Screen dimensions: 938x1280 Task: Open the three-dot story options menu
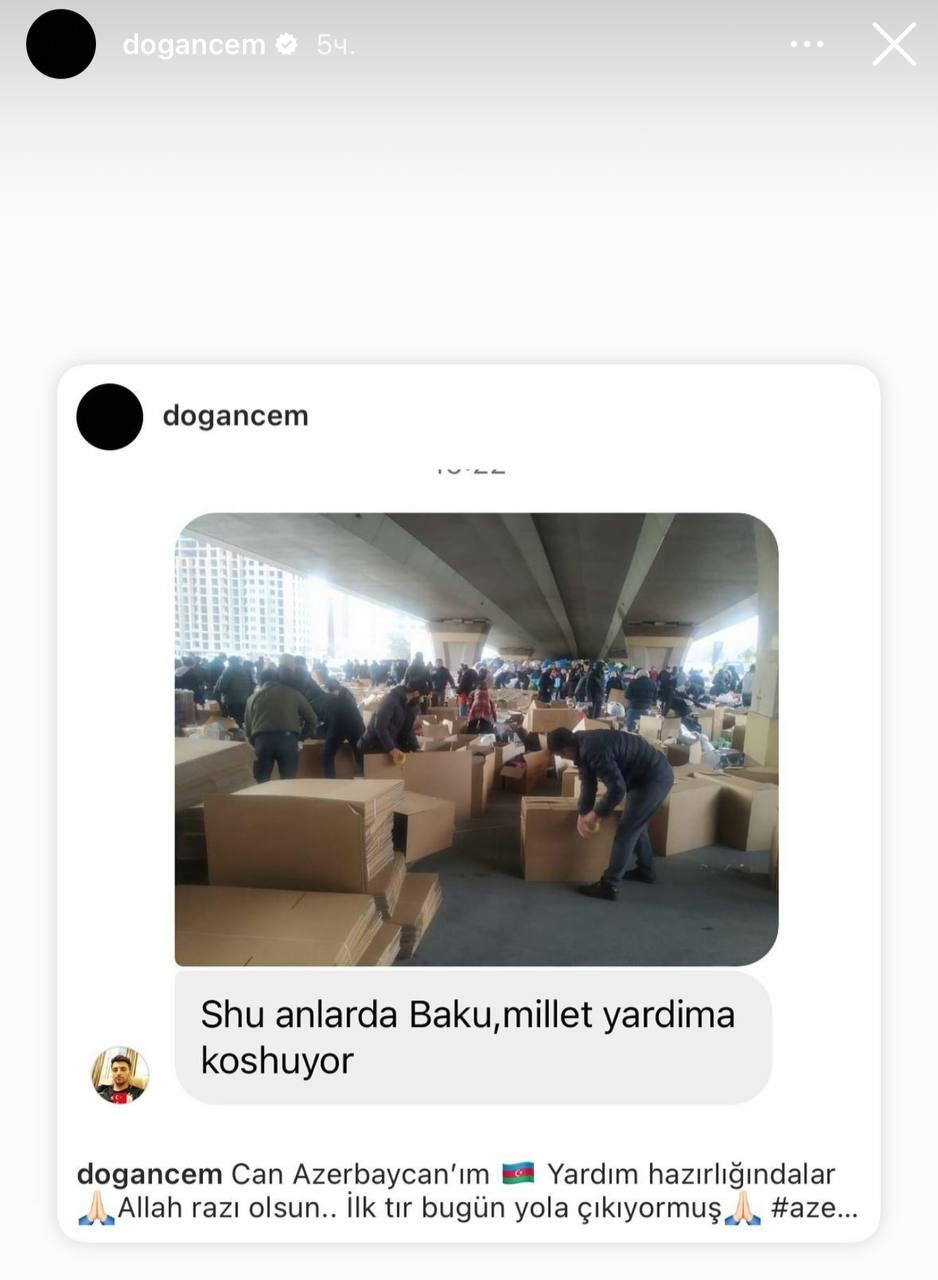click(807, 45)
